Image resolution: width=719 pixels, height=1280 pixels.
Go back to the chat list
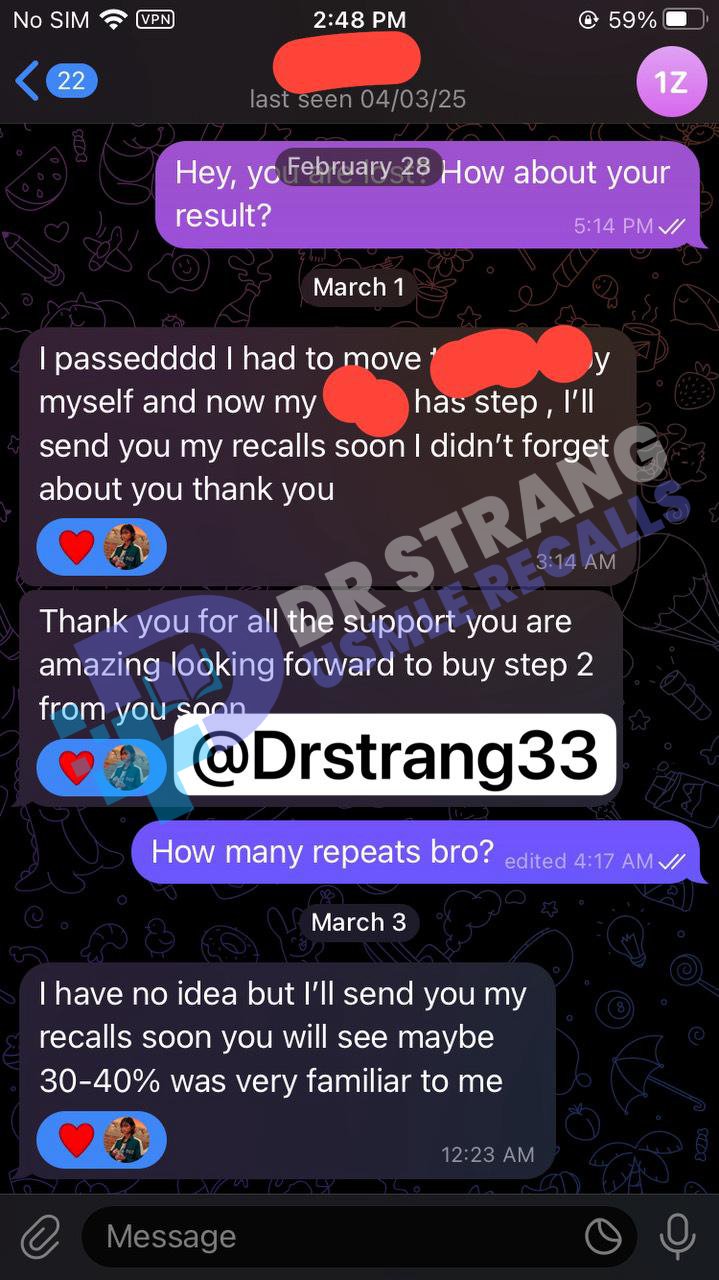point(56,80)
